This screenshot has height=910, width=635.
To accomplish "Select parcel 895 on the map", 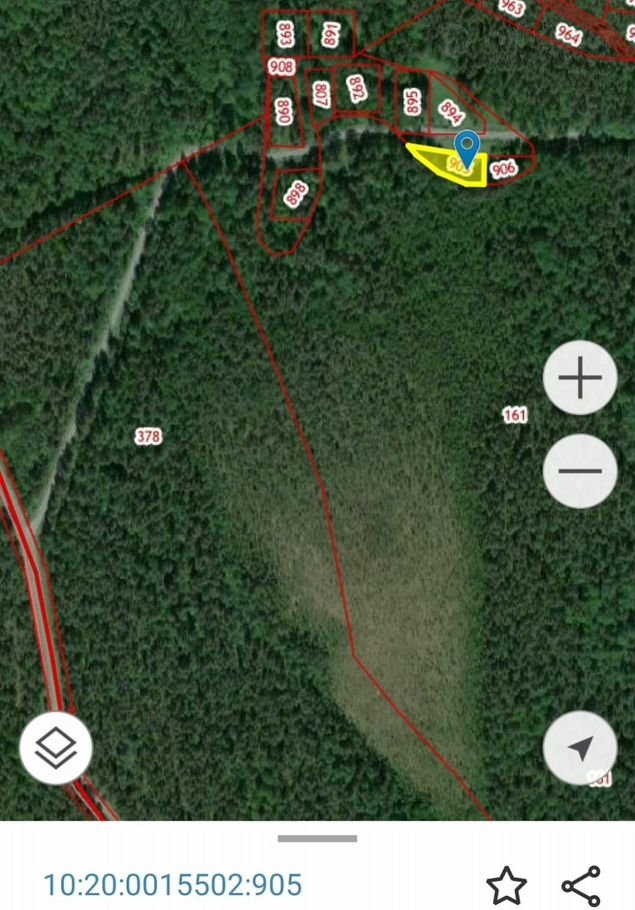I will [x=411, y=101].
